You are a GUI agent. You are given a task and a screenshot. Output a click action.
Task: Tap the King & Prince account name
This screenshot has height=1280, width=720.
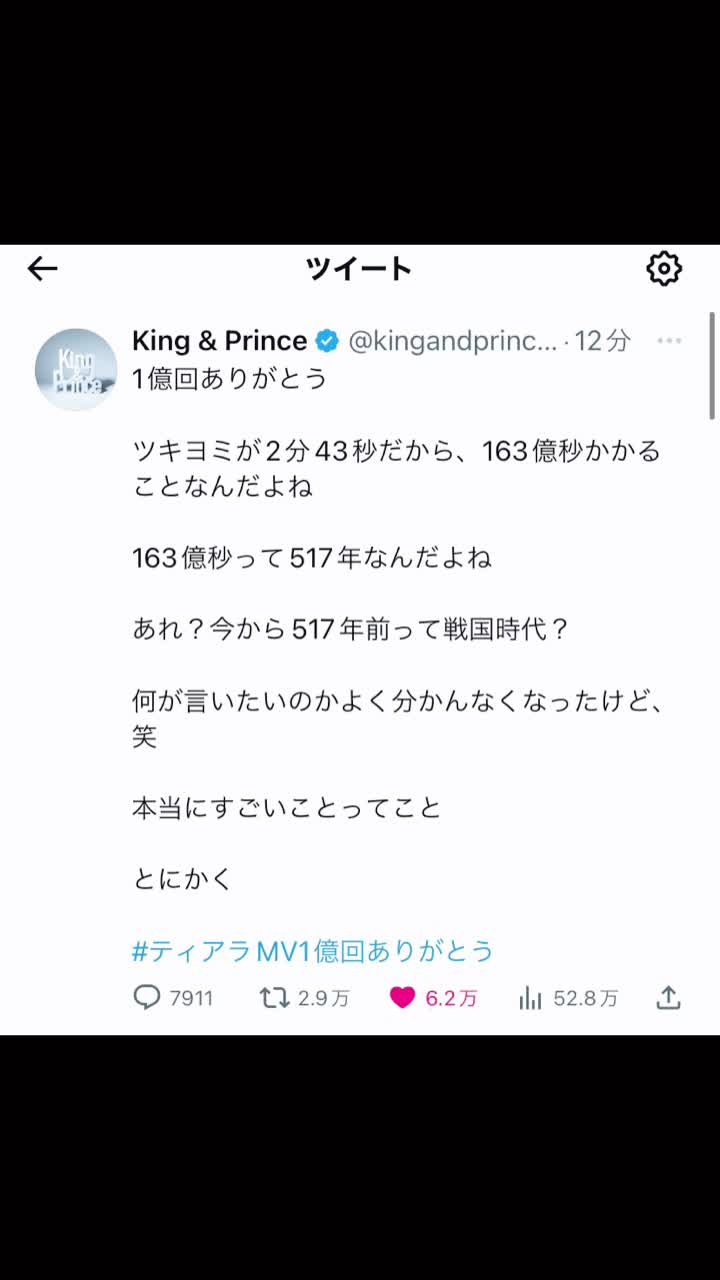[x=219, y=341]
